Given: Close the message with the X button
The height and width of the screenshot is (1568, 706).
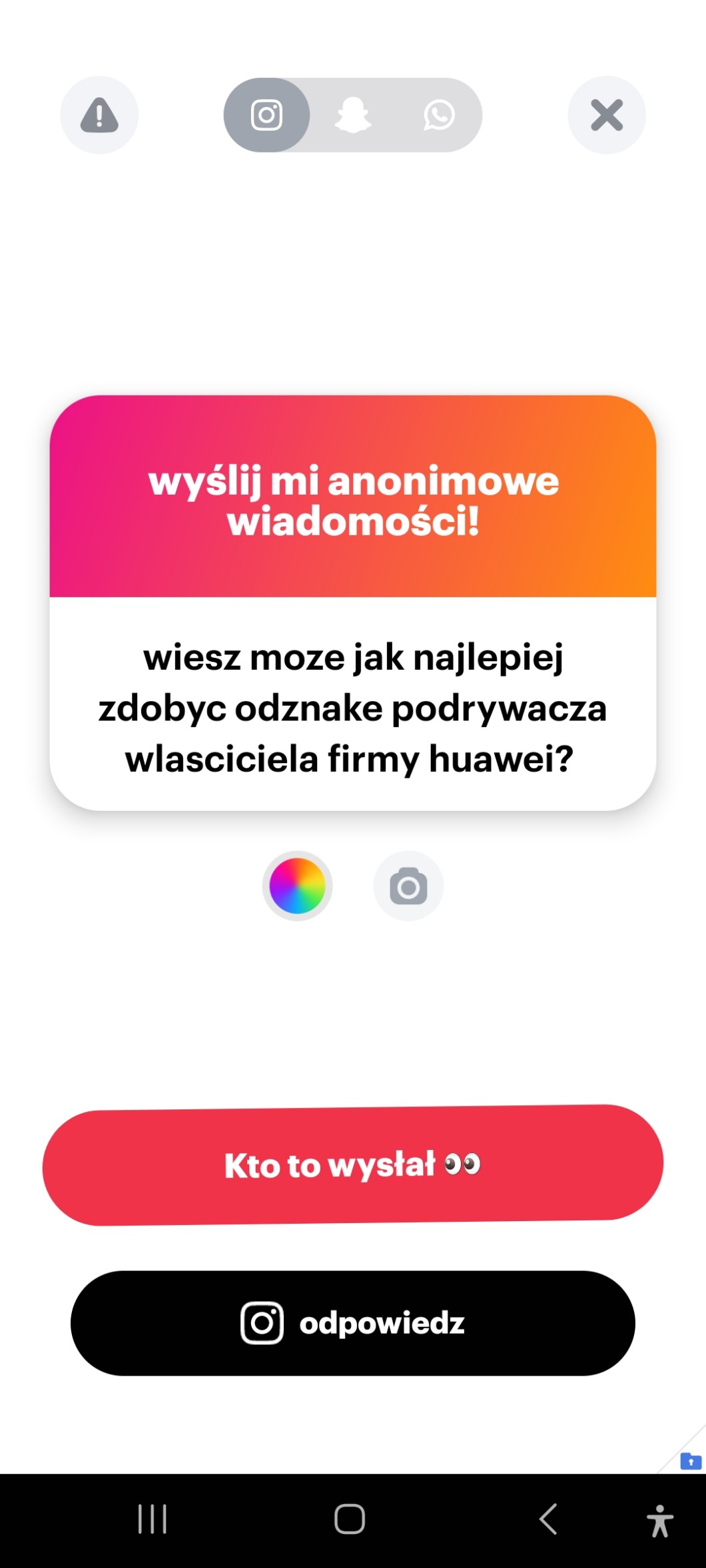Looking at the screenshot, I should [607, 115].
